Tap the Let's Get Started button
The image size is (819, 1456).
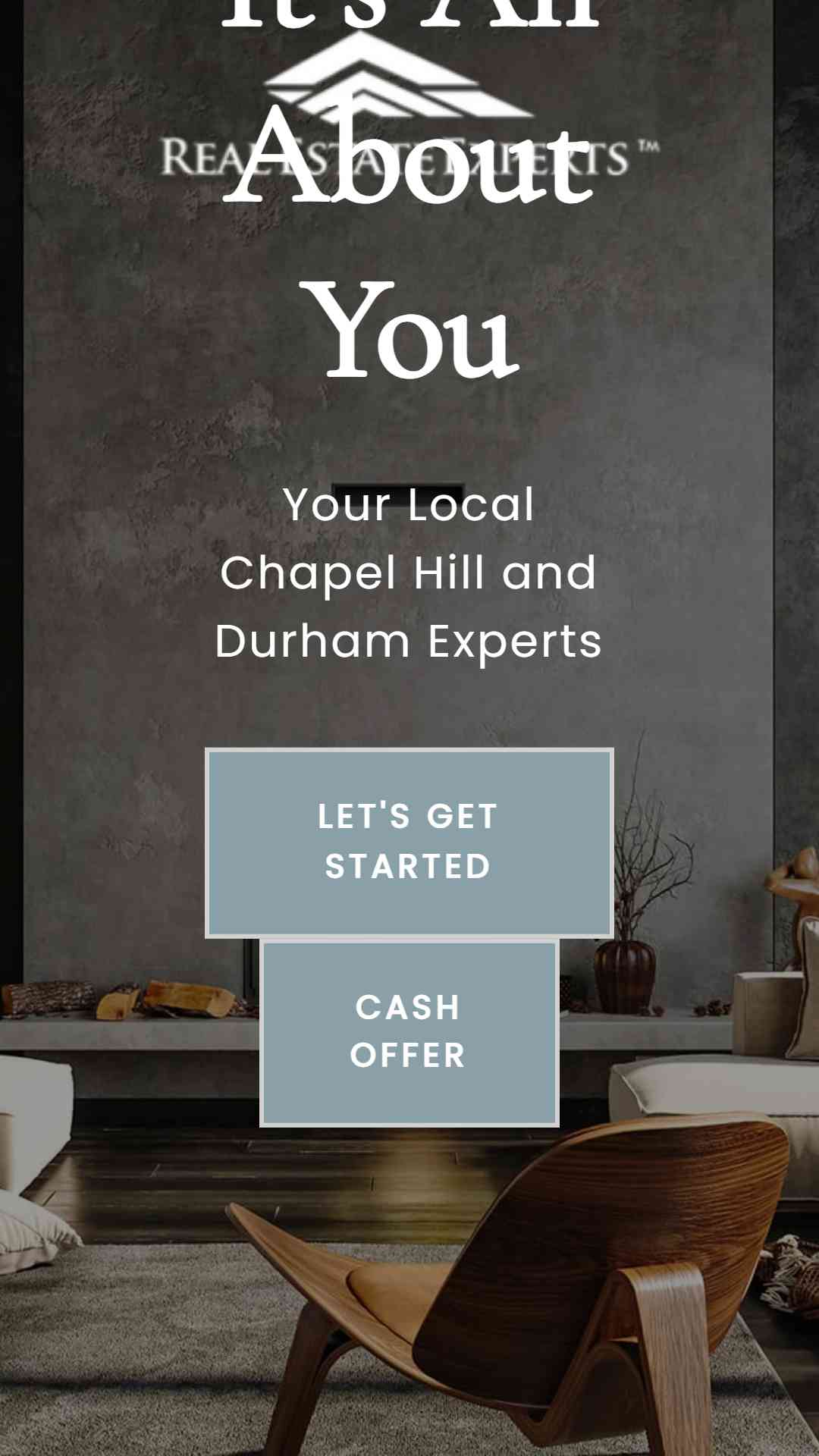tap(409, 843)
